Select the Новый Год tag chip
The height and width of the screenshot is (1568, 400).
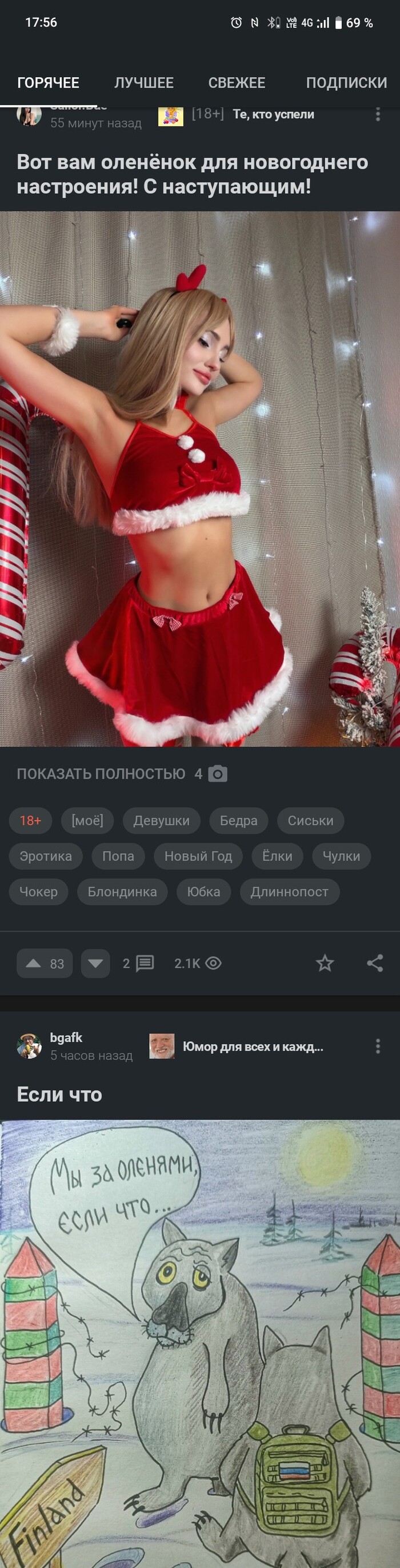click(198, 856)
